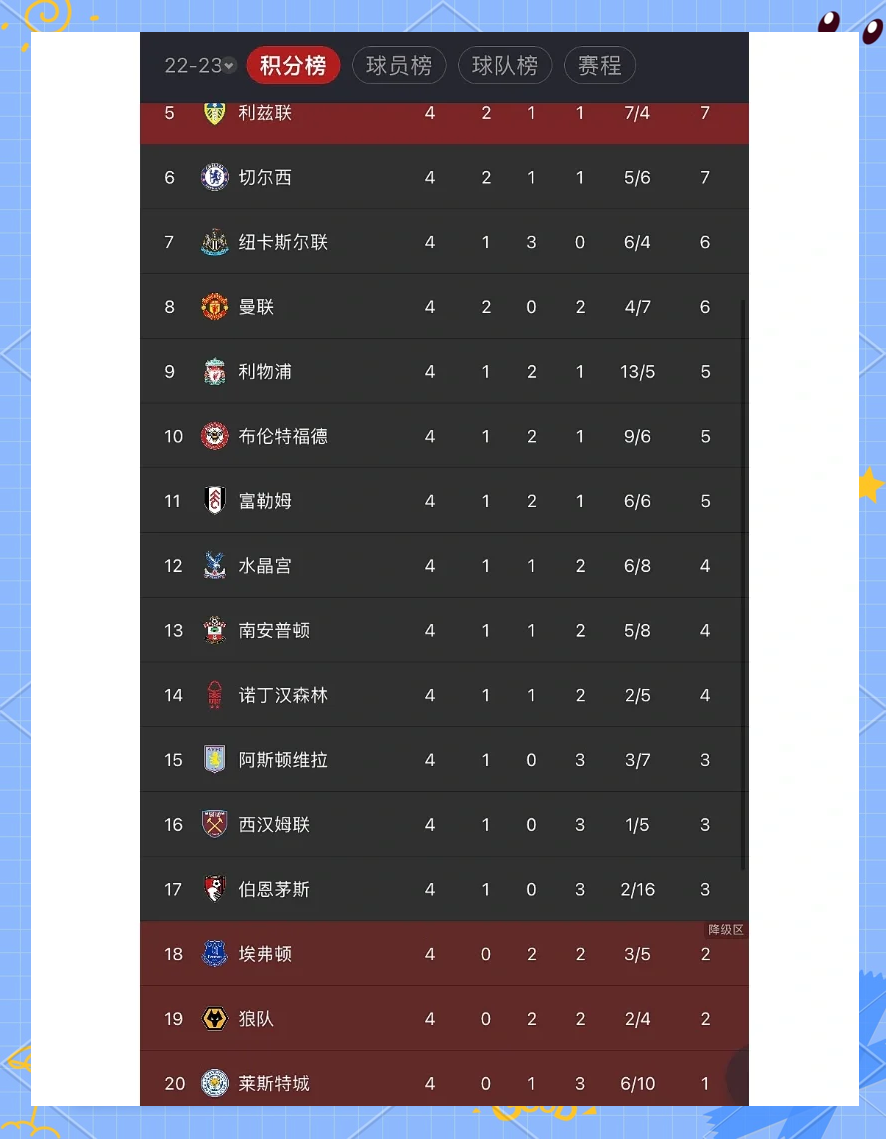Switch to the 球队榜 (team rankings) tab

tap(505, 64)
